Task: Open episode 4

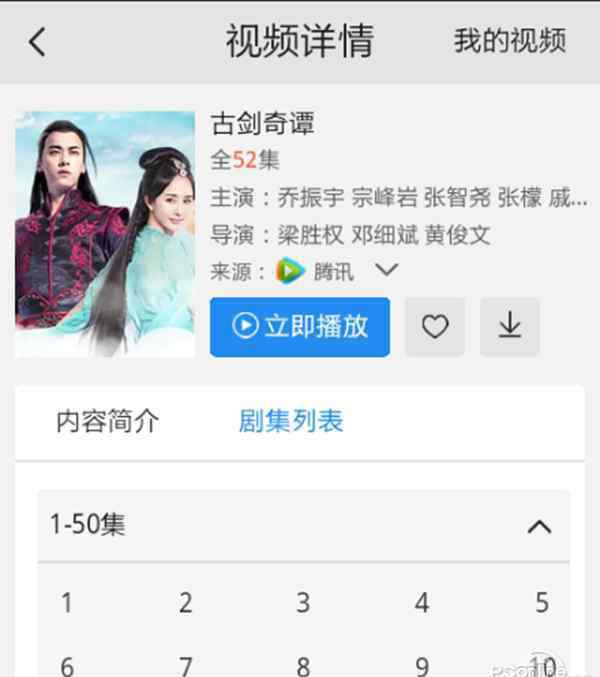Action: 422,603
